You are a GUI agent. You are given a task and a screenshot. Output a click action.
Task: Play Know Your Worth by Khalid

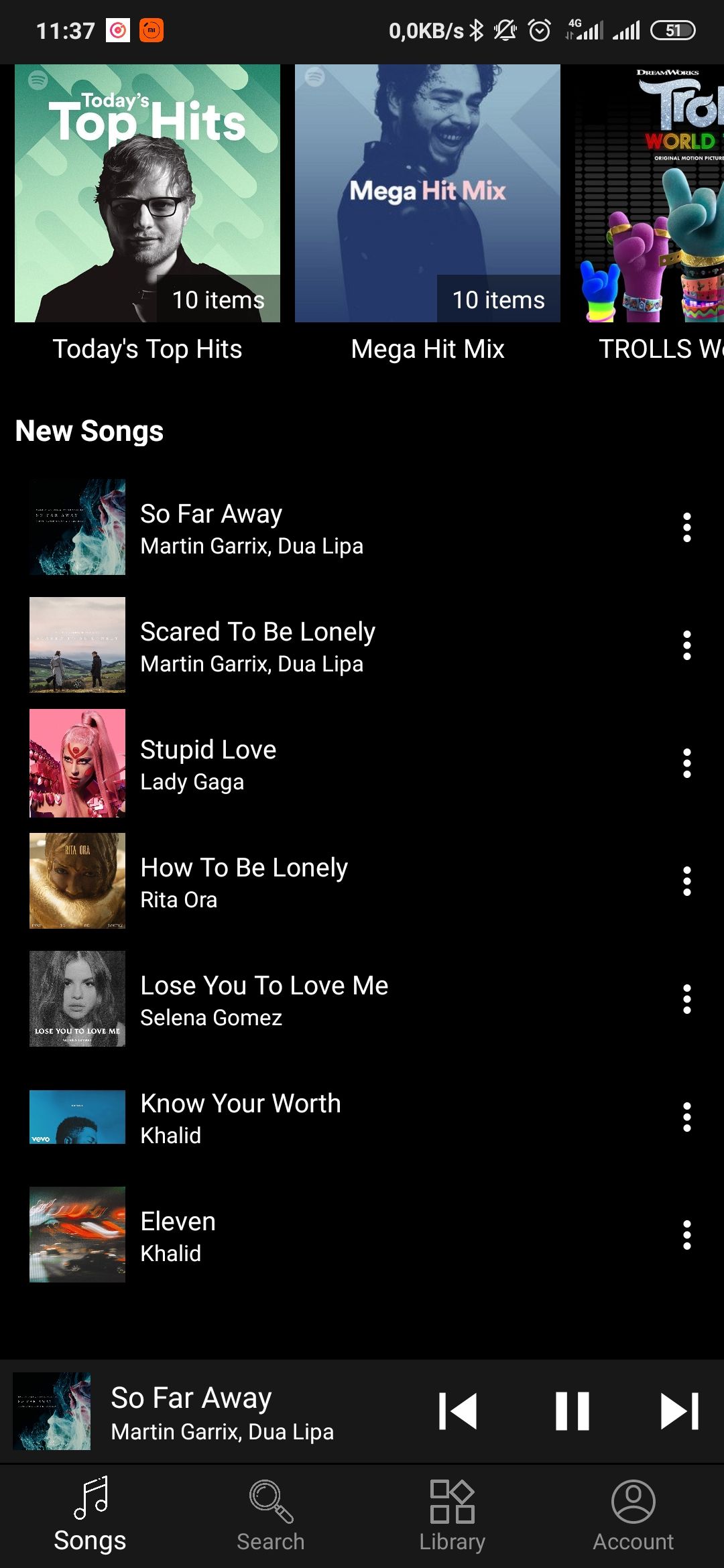tap(240, 1118)
